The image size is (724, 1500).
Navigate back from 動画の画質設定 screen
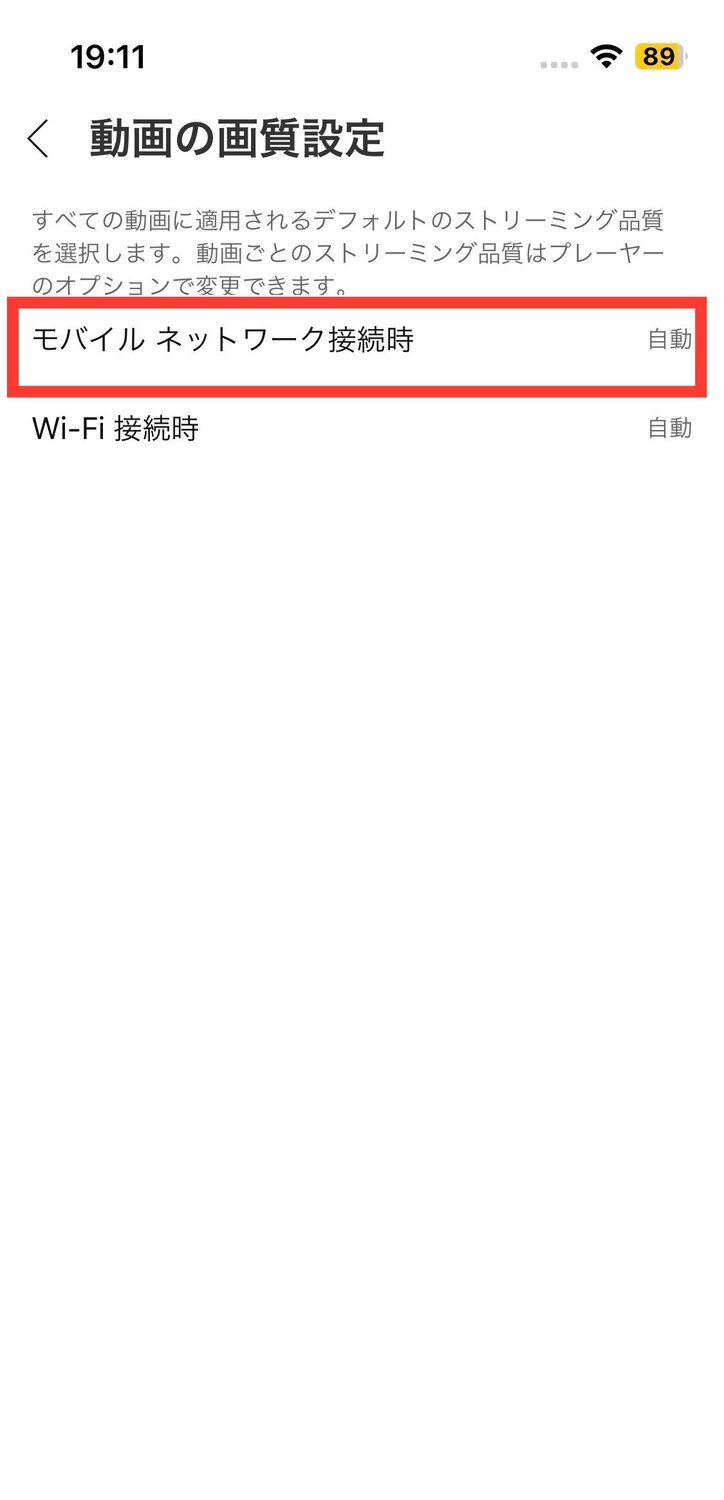coord(38,140)
